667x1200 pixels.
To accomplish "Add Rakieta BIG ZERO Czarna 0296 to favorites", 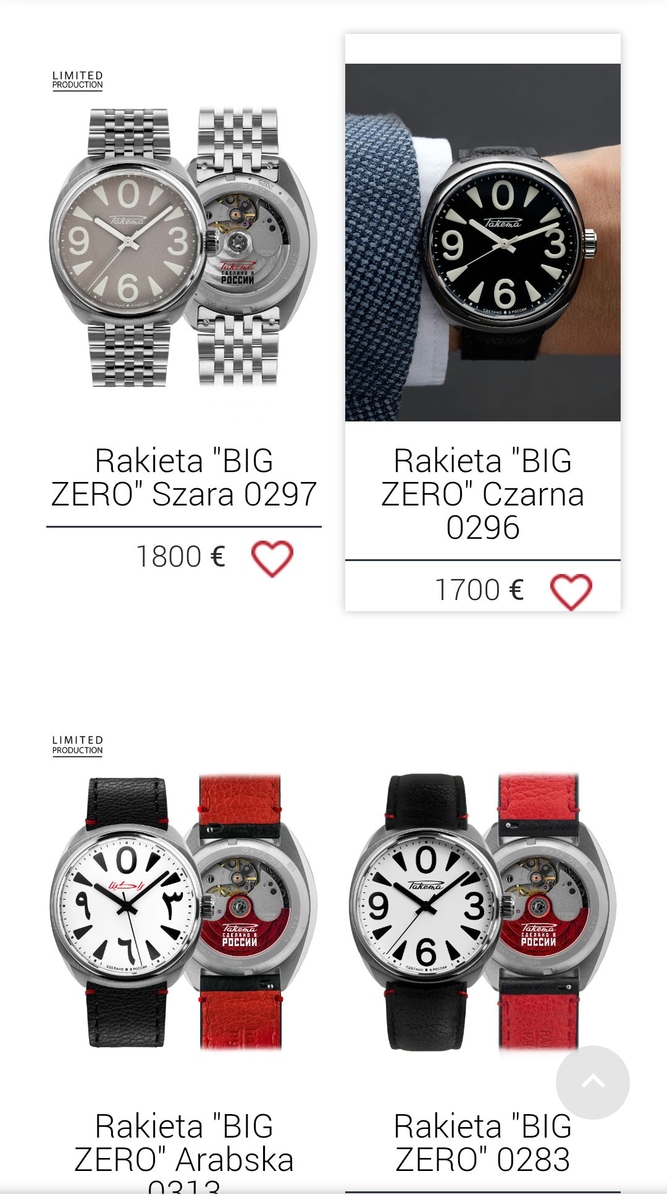I will tap(571, 592).
